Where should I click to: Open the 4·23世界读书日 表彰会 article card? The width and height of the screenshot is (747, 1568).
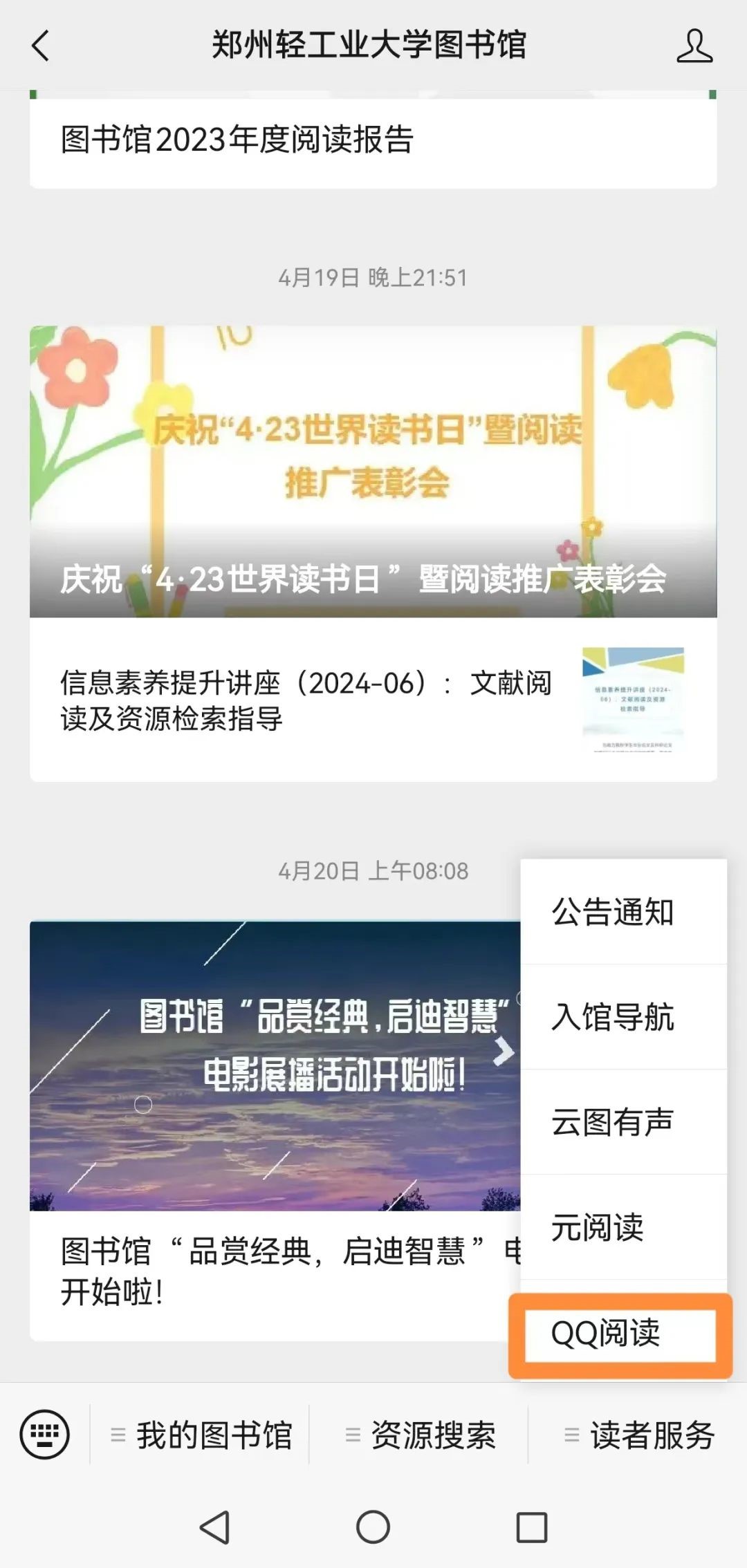(x=373, y=472)
